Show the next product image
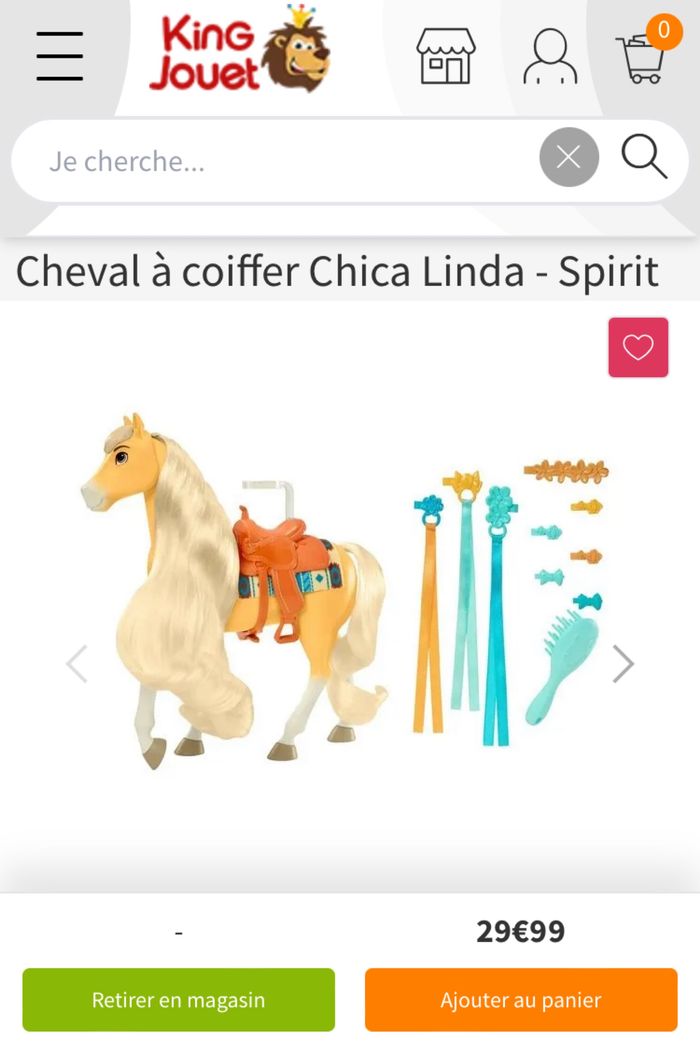The height and width of the screenshot is (1042, 700). coord(623,664)
